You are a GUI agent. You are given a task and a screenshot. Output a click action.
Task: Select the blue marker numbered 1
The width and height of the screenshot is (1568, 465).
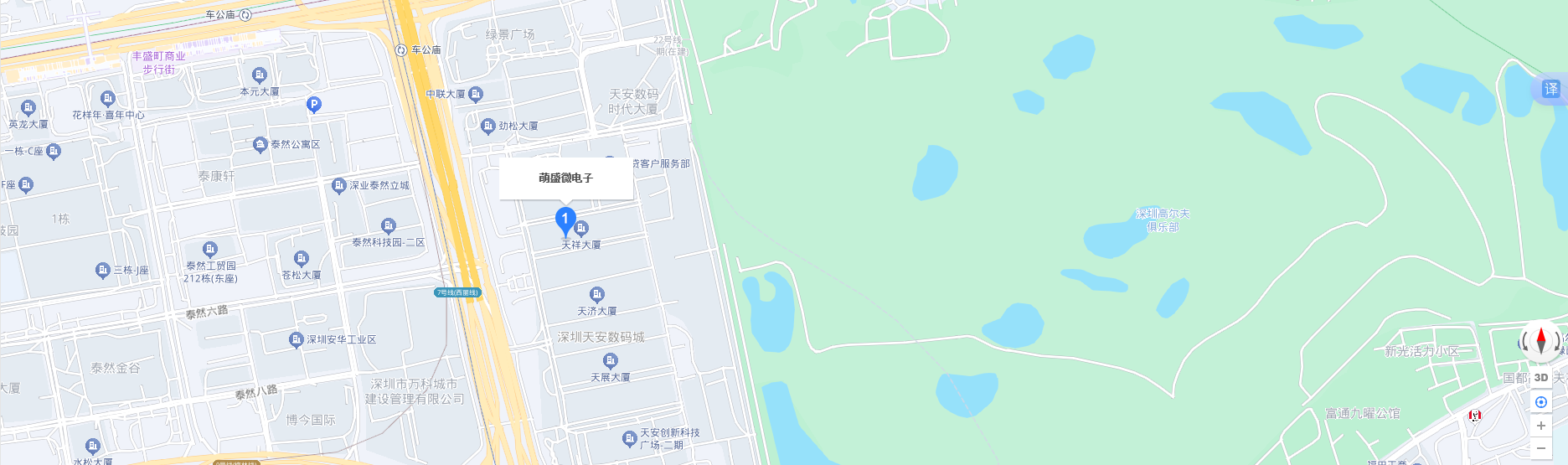coord(565,220)
